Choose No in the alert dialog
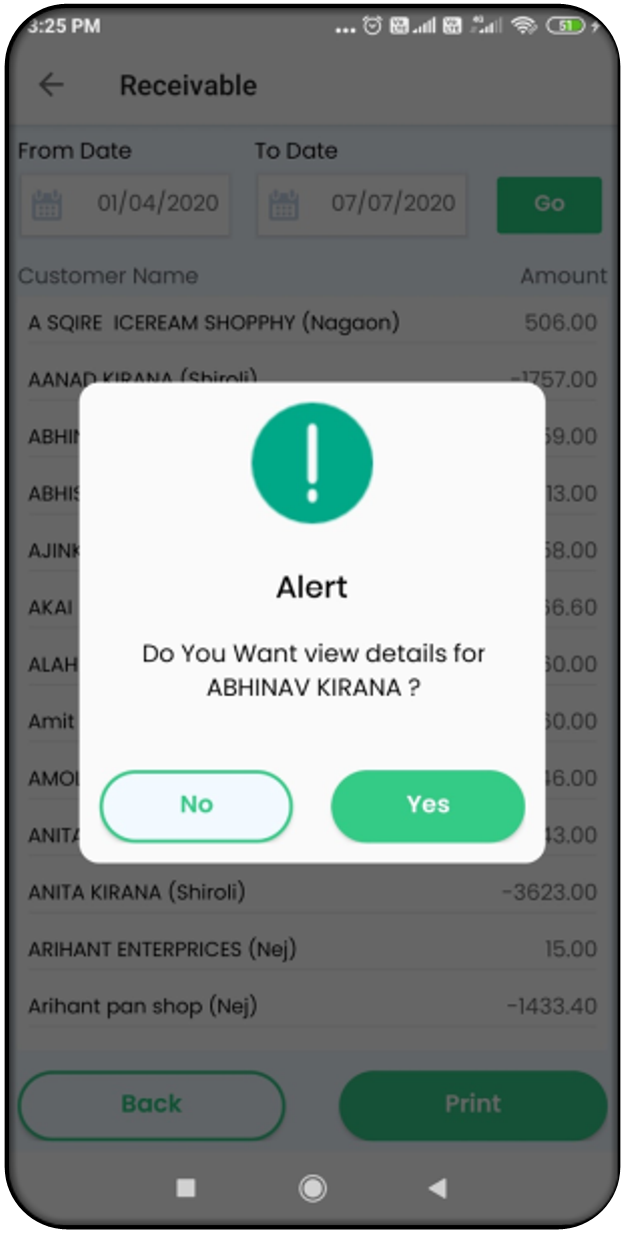The image size is (626, 1235). pyautogui.click(x=196, y=805)
